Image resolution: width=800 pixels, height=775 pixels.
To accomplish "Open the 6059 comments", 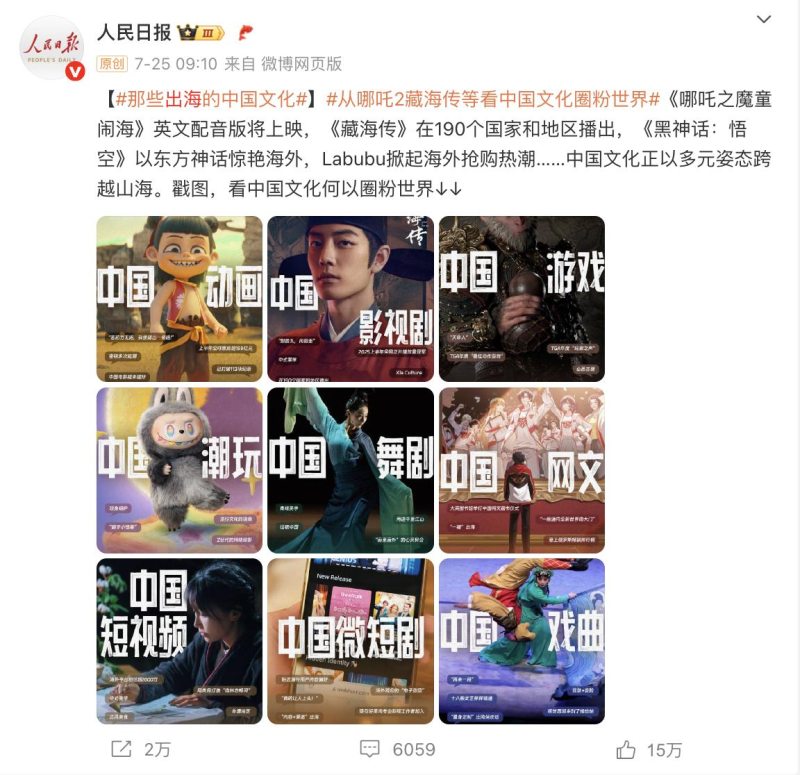I will (397, 749).
